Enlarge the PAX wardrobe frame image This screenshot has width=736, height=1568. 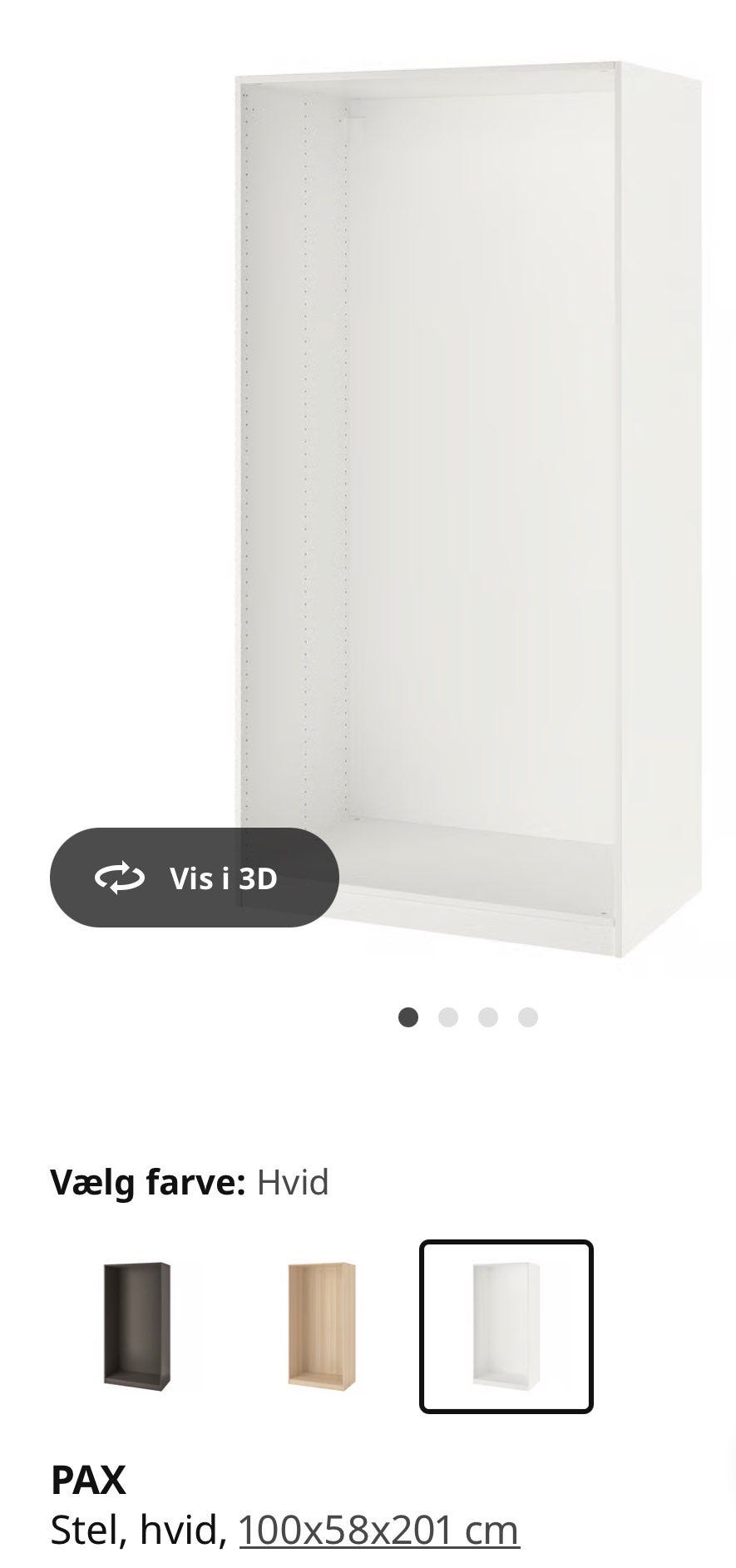click(x=469, y=509)
